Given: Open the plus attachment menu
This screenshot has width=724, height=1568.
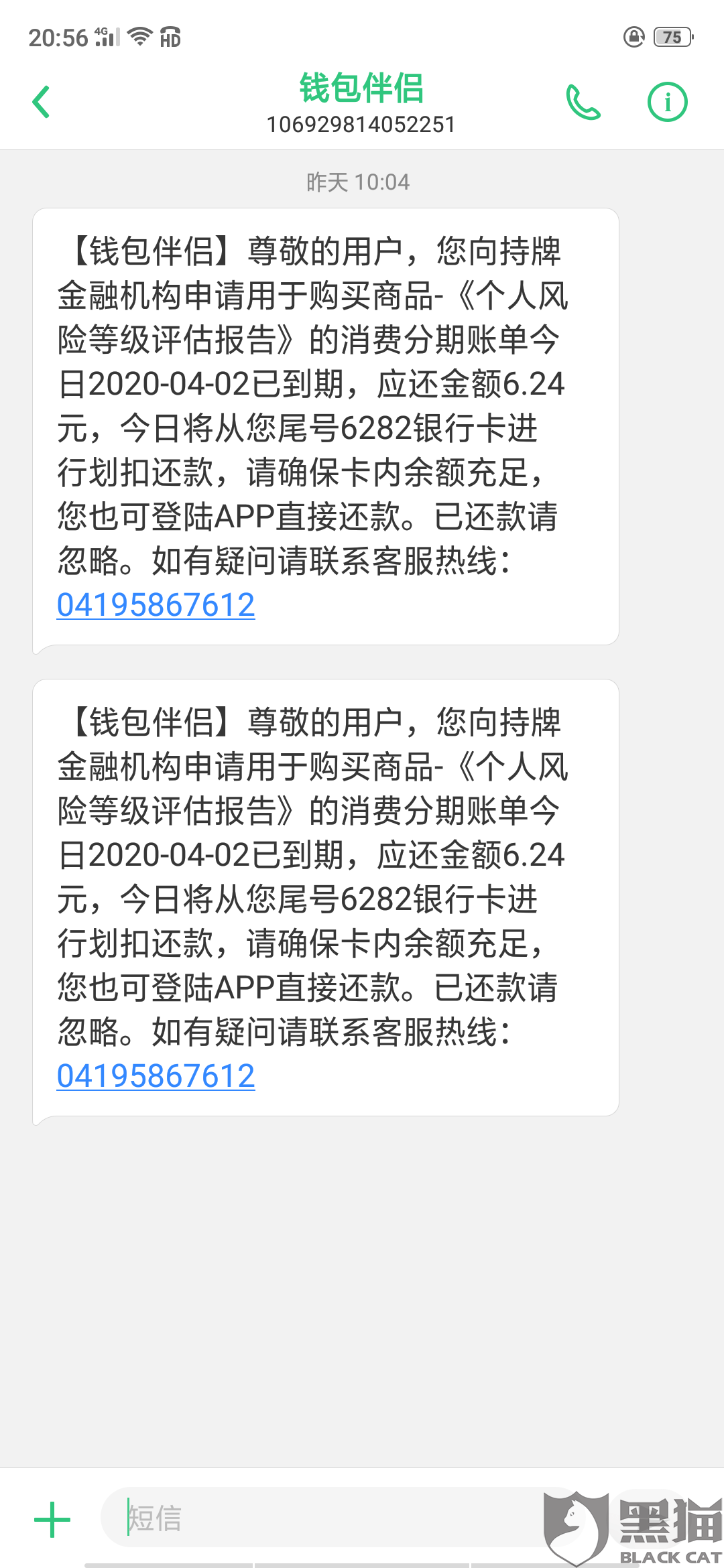Looking at the screenshot, I should click(52, 1519).
